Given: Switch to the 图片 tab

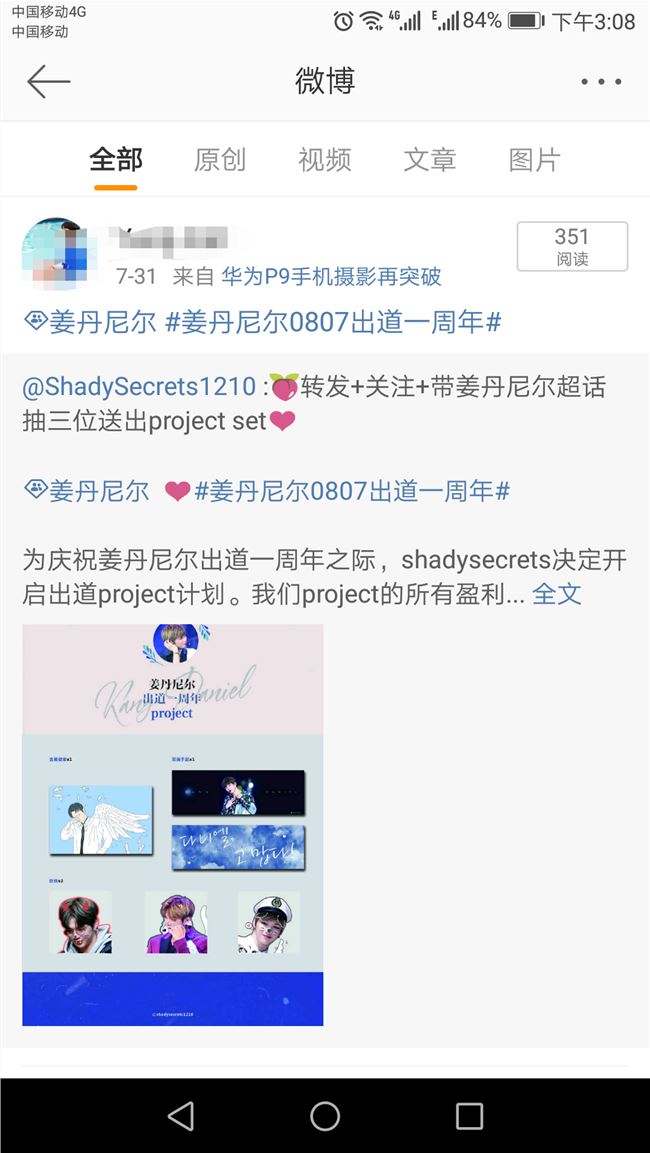Looking at the screenshot, I should coord(534,160).
